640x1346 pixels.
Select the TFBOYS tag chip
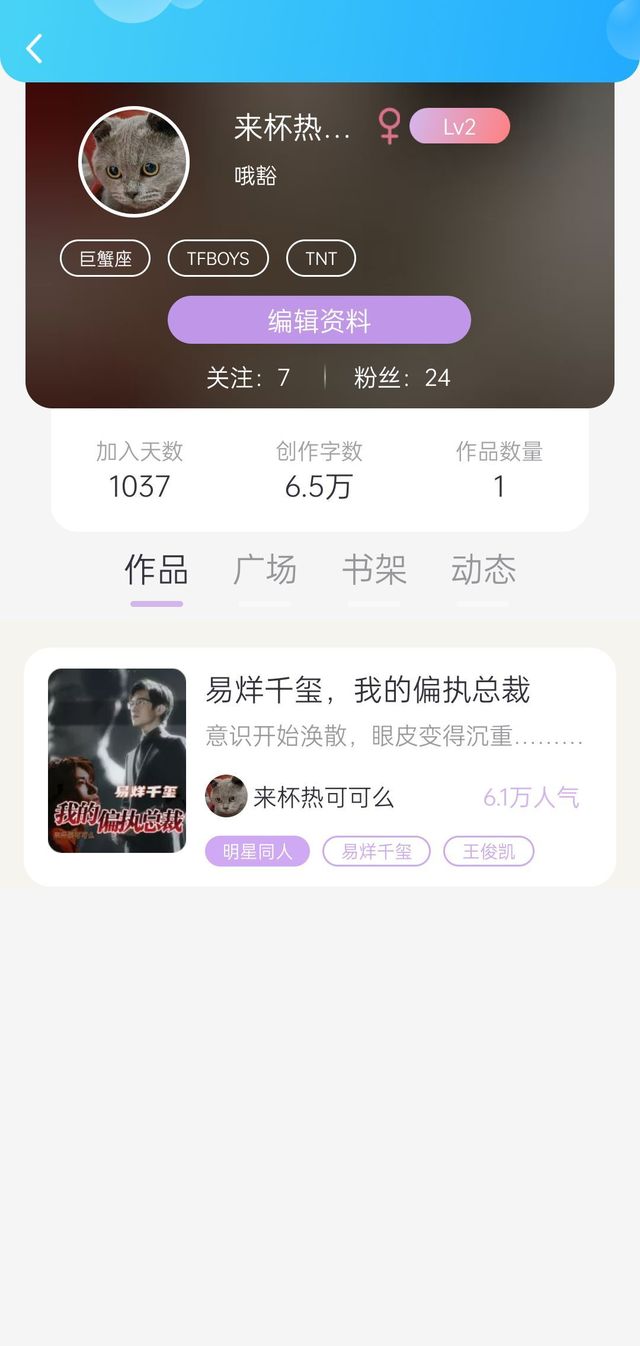click(218, 258)
